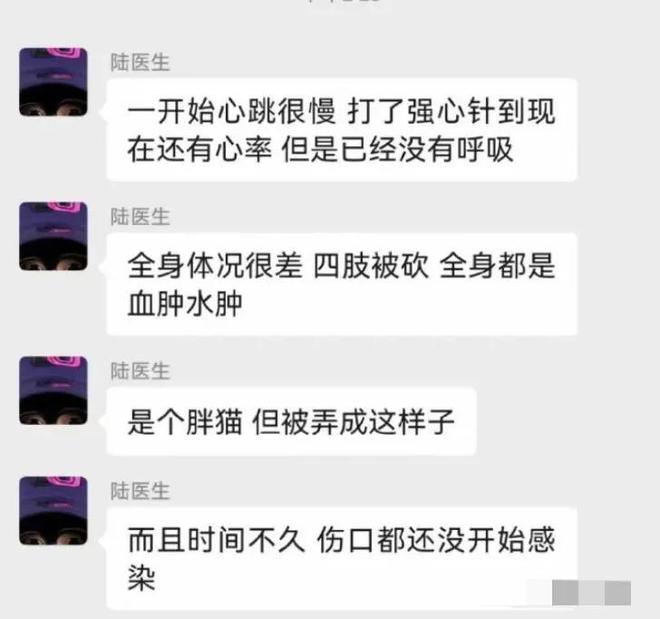660x619 pixels.
Task: View profile from avatar by 是个胖猫 message
Action: tap(54, 390)
